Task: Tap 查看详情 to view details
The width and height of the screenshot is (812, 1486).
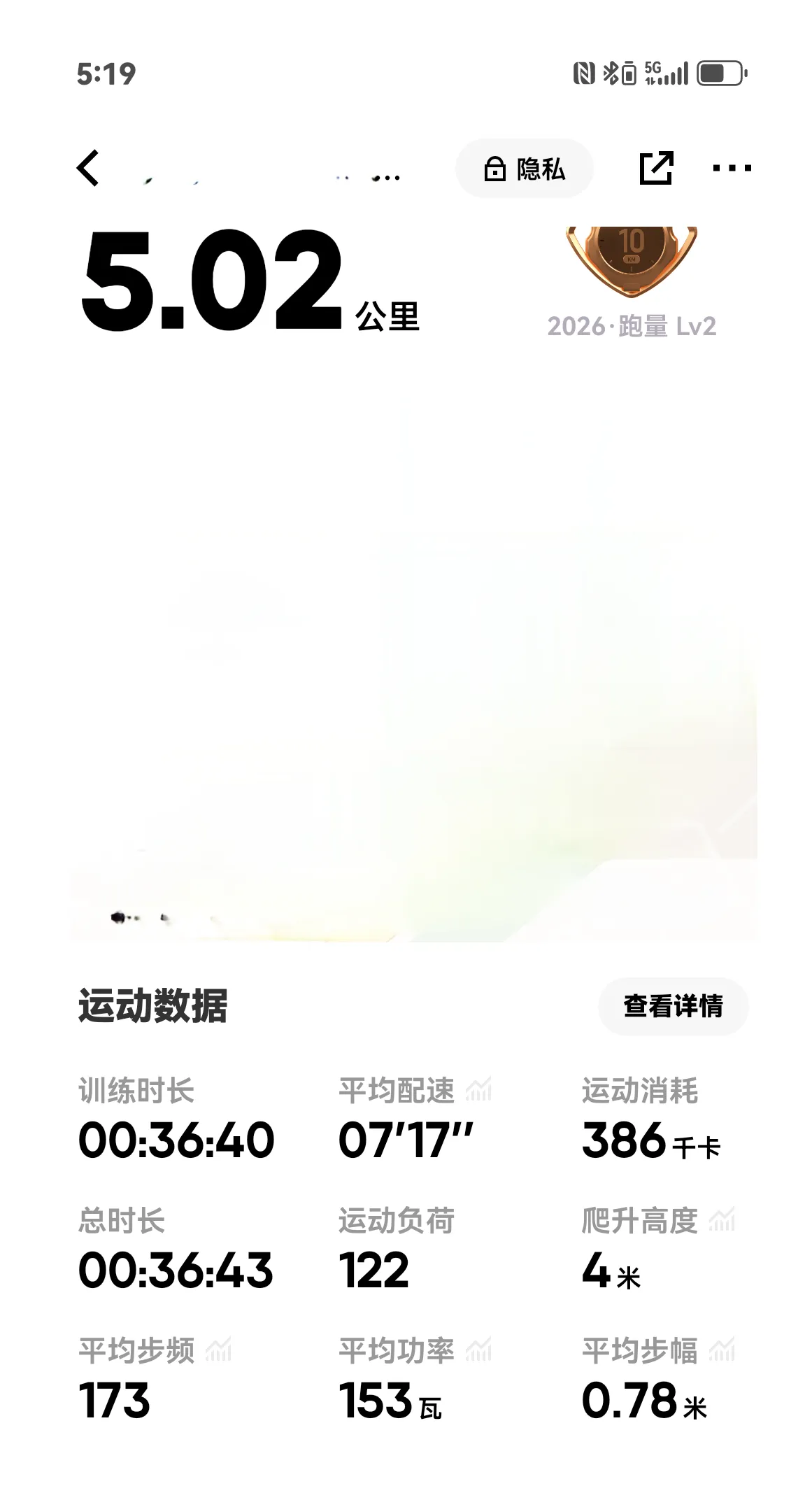Action: pos(673,1006)
